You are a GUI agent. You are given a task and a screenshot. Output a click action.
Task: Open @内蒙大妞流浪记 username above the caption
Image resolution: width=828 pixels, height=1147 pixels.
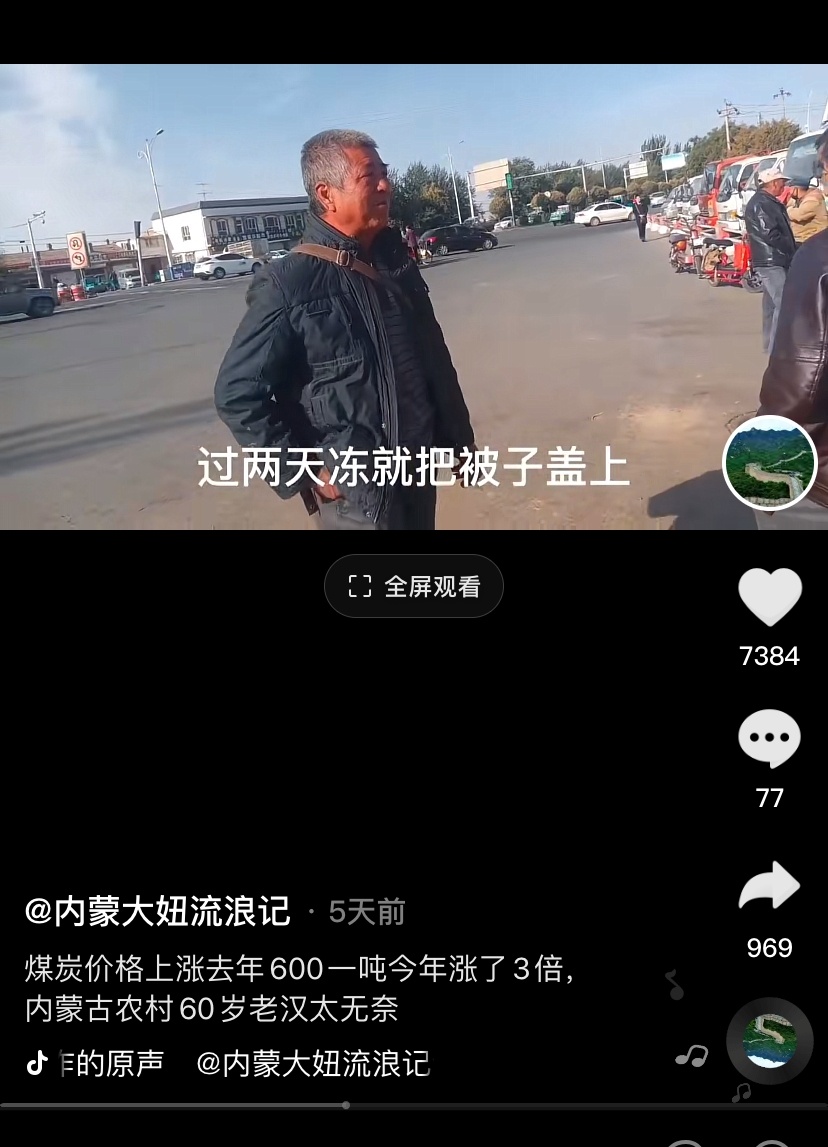coord(158,911)
